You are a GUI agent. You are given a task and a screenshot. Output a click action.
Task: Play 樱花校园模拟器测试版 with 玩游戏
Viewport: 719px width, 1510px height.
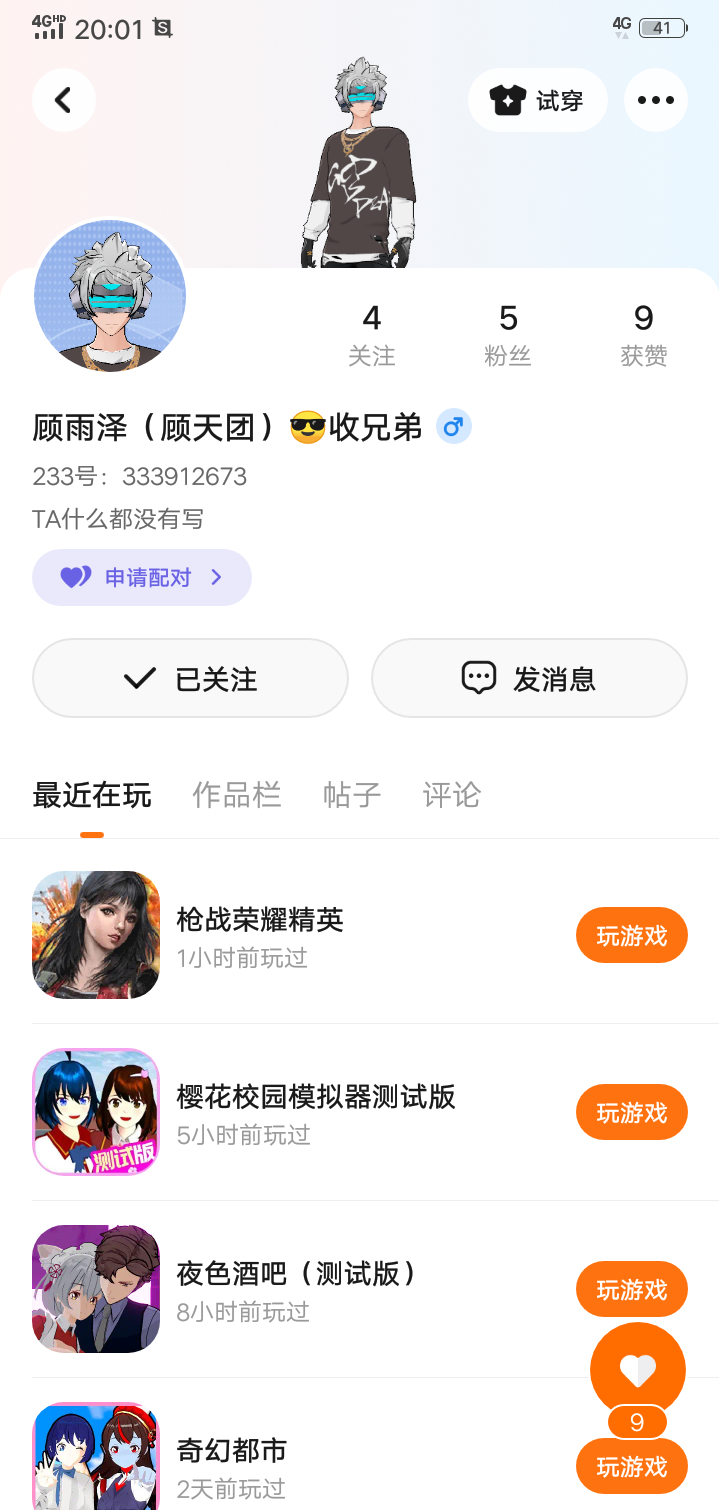(x=631, y=1113)
